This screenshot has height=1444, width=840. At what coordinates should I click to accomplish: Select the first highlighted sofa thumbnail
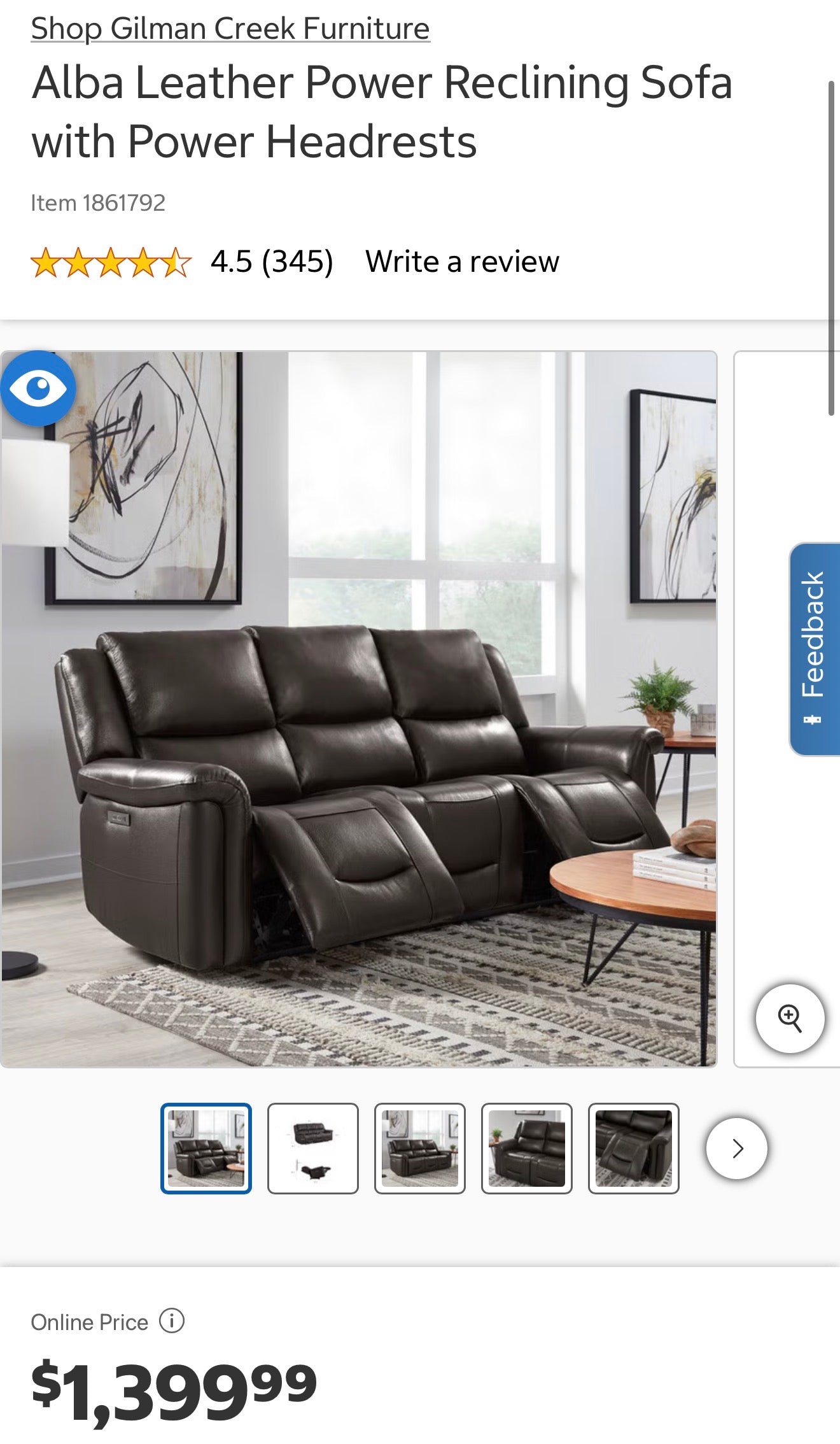point(206,1149)
